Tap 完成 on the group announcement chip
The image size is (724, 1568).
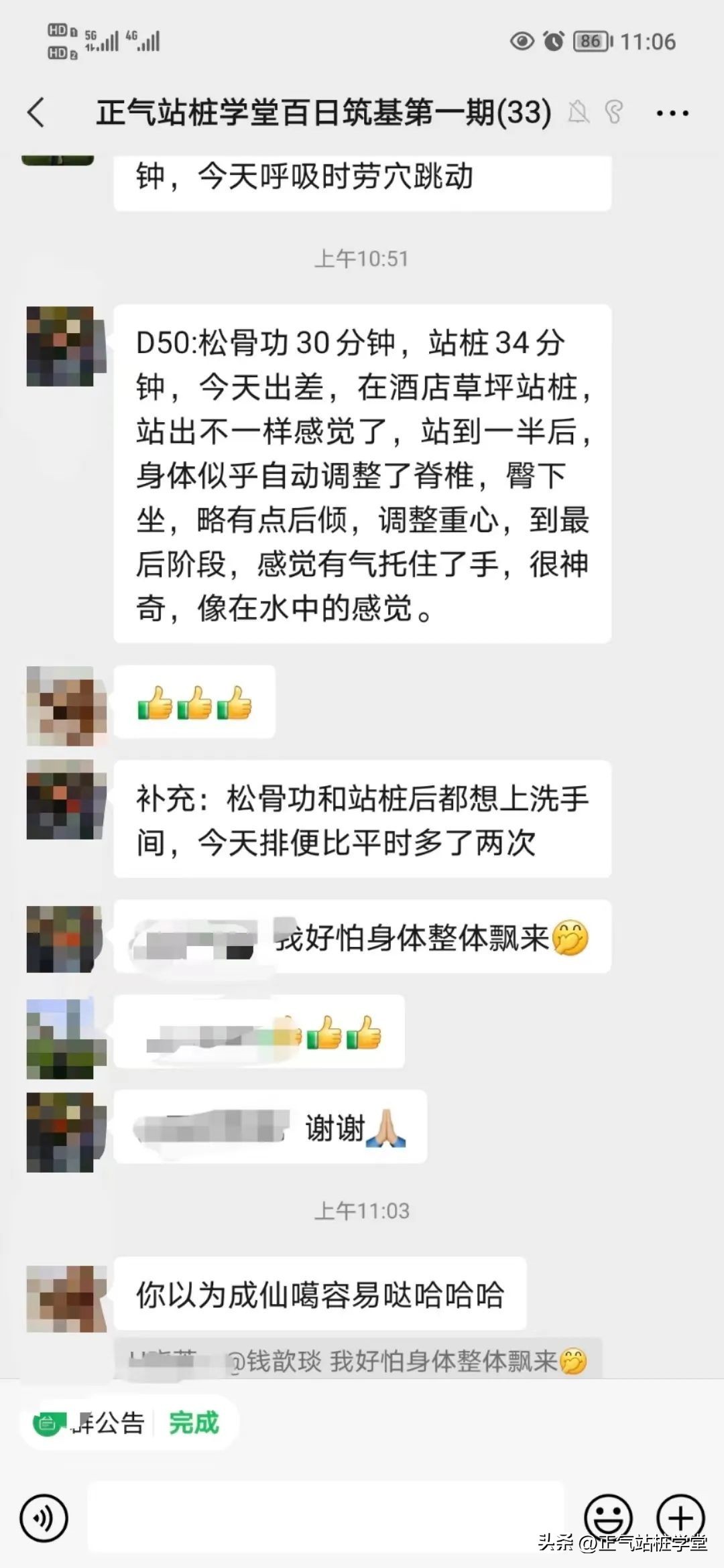point(194,1422)
